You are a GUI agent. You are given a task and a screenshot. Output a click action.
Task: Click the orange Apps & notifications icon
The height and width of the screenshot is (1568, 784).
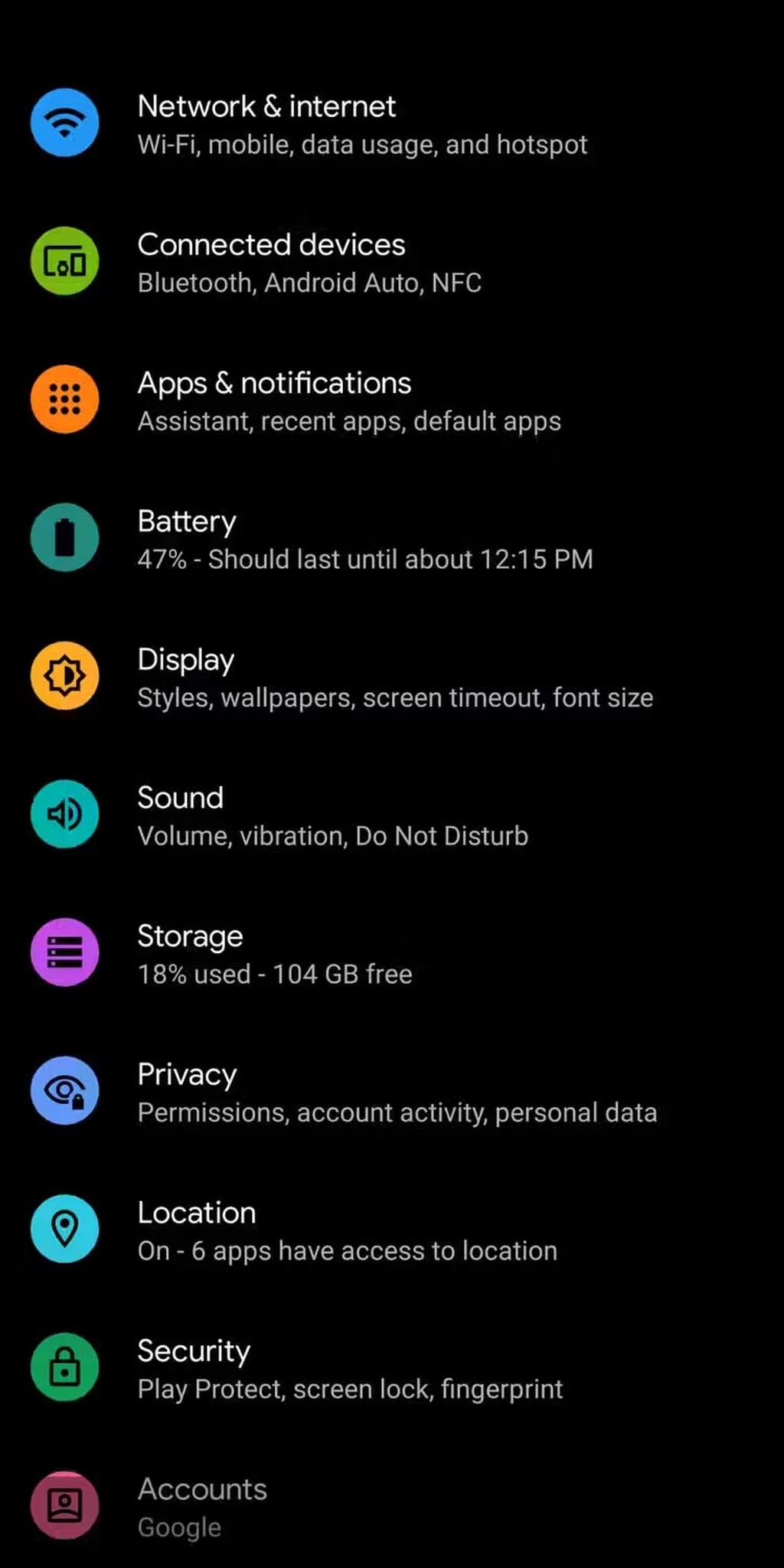coord(65,400)
